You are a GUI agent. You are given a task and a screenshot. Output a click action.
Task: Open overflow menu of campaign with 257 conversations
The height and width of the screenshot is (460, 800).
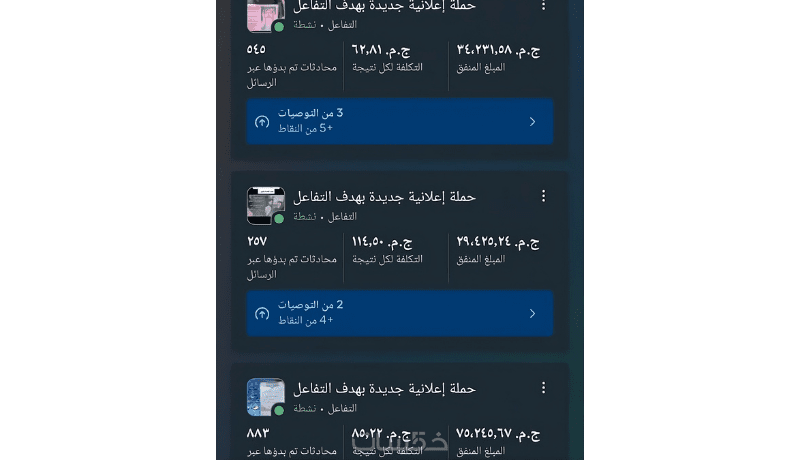tap(543, 196)
